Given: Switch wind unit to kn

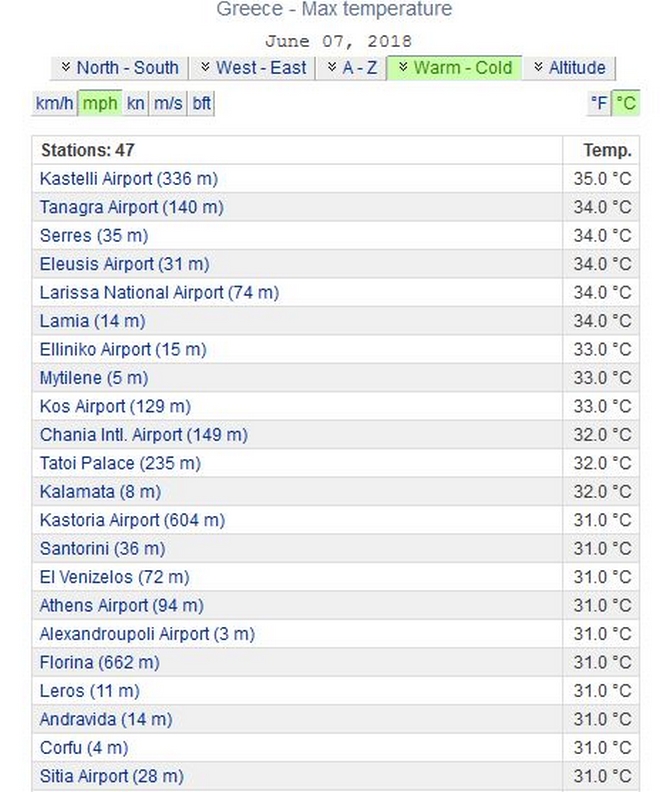Looking at the screenshot, I should click(135, 103).
